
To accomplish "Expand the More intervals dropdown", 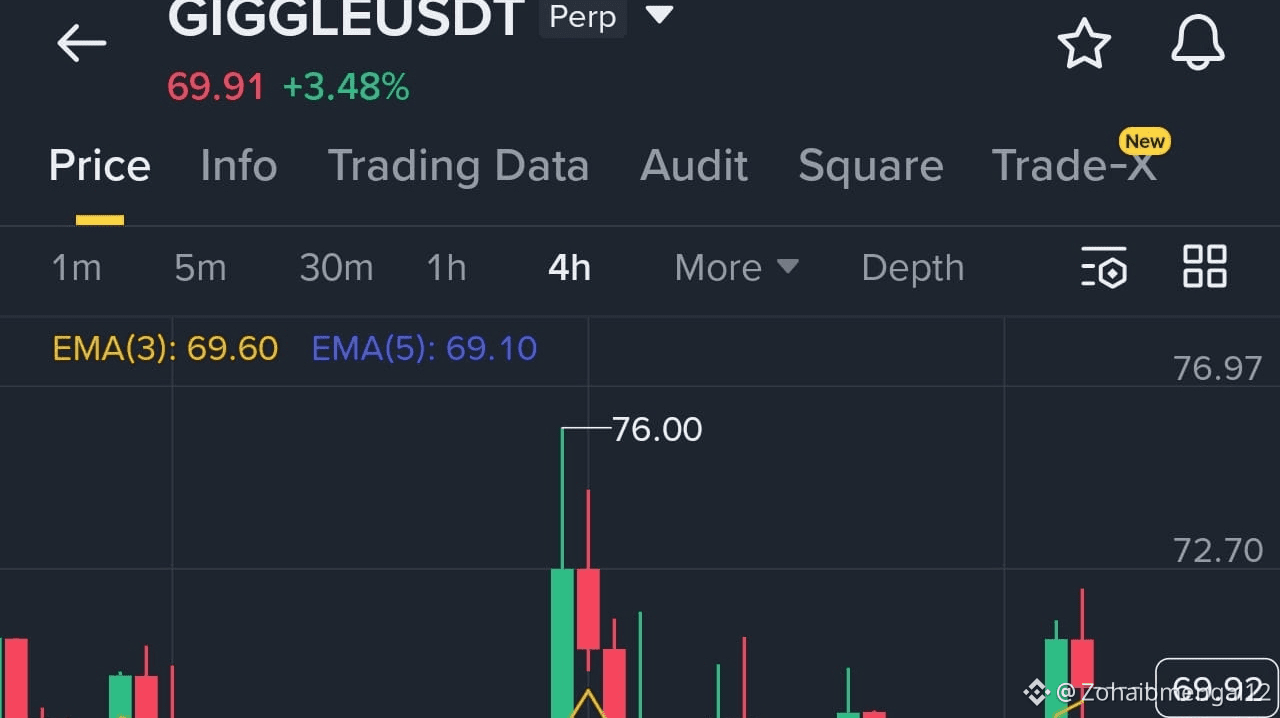I will pyautogui.click(x=736, y=268).
